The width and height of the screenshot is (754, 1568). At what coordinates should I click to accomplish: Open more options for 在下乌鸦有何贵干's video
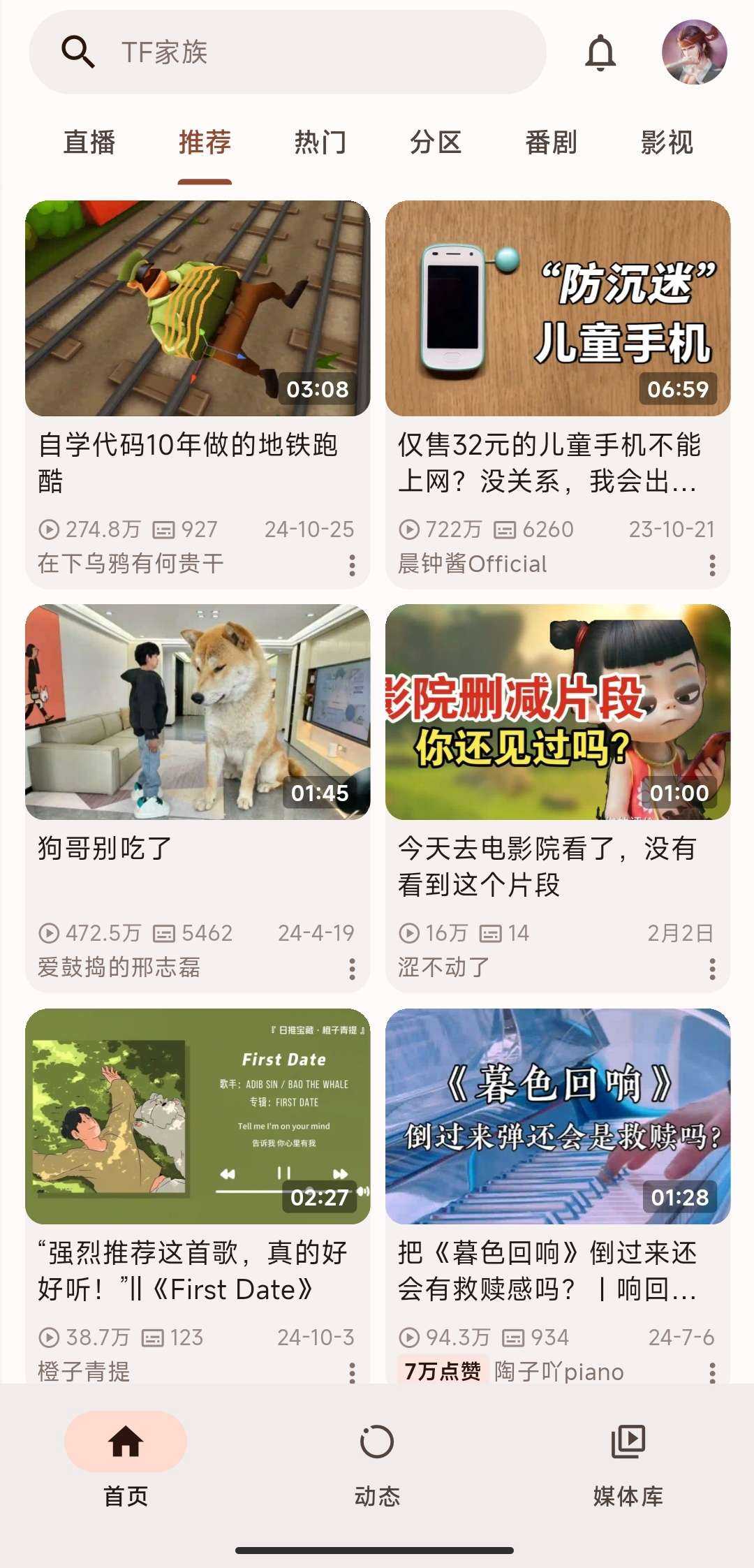coord(352,565)
